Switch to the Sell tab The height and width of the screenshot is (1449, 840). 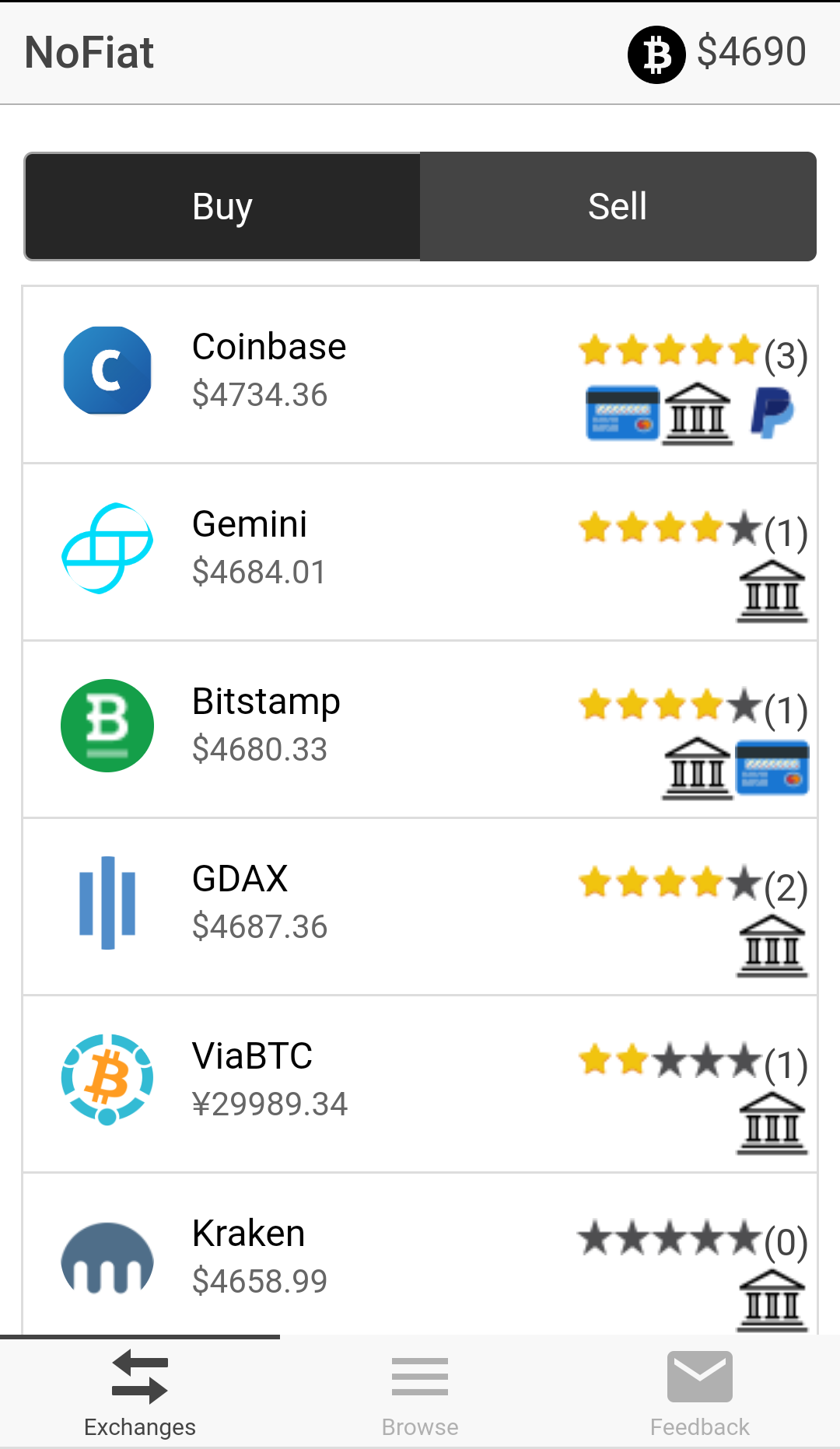point(618,206)
